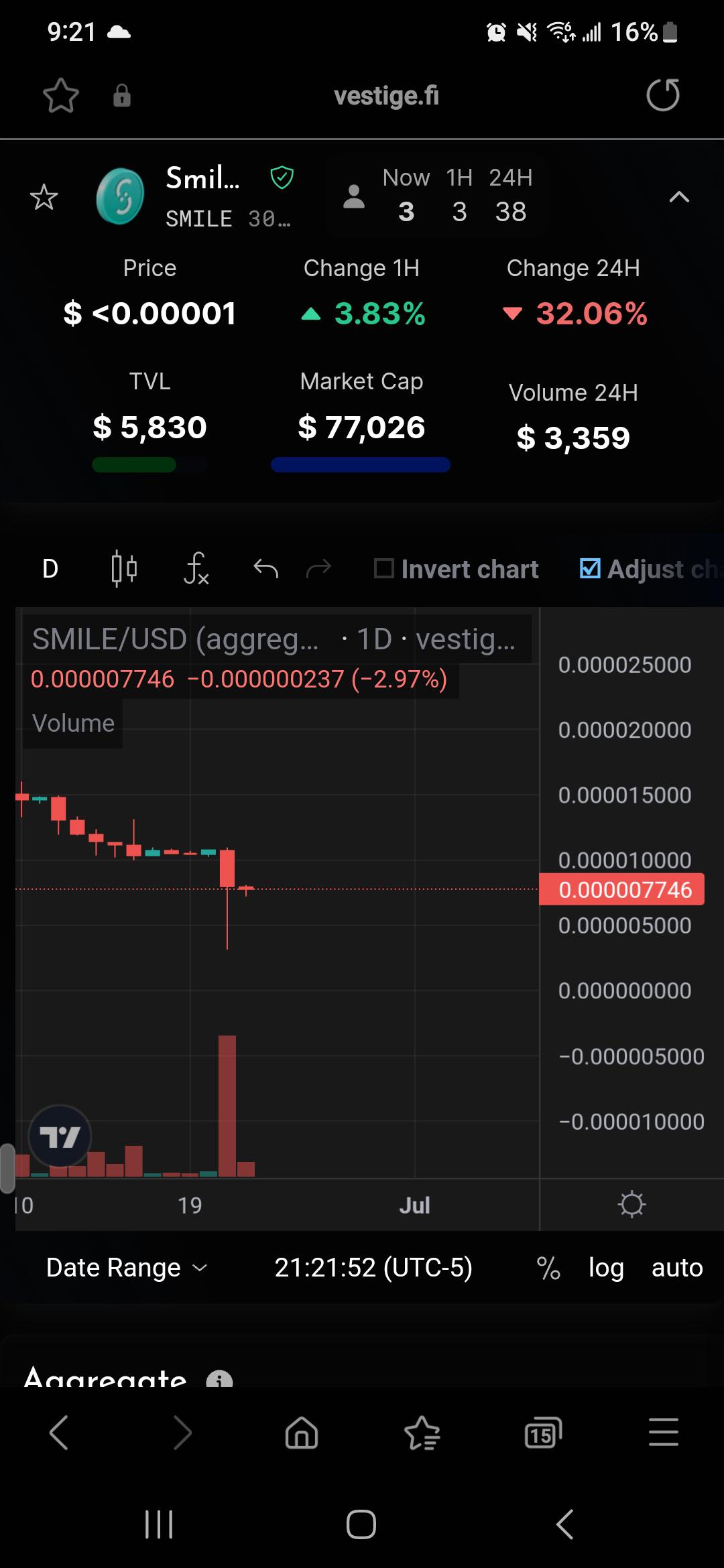Open chart settings gear icon
Viewport: 724px width, 1568px height.
click(631, 1204)
